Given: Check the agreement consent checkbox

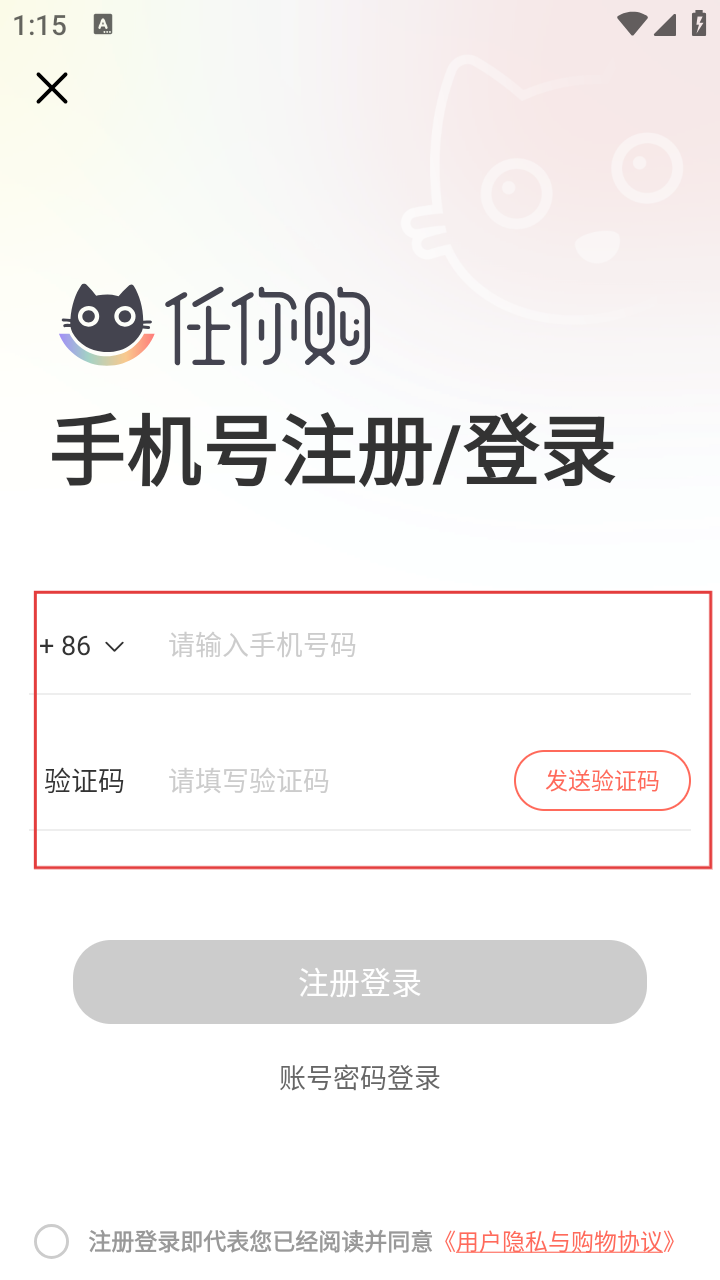Looking at the screenshot, I should 51,1242.
